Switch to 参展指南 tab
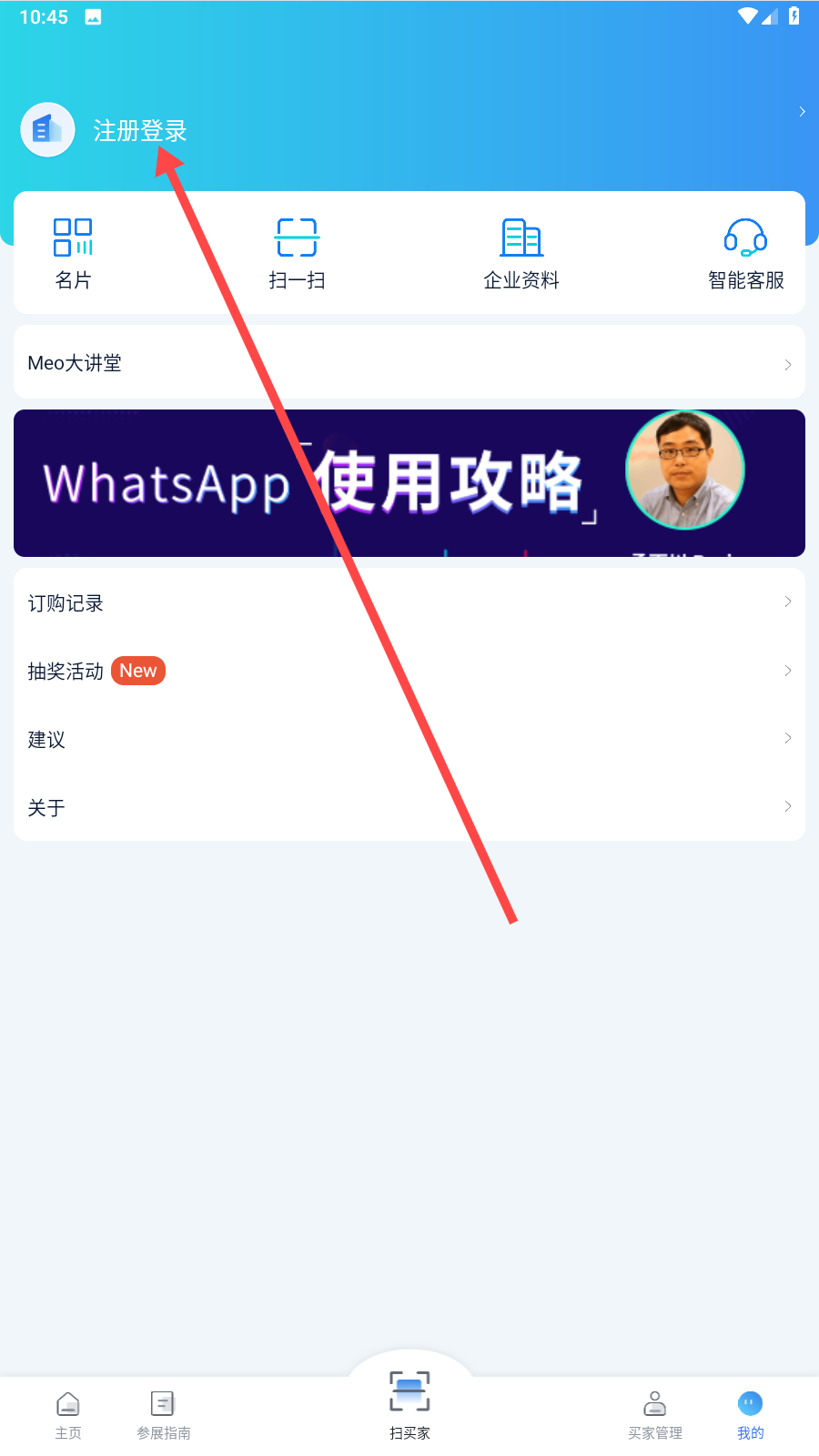 (164, 1415)
